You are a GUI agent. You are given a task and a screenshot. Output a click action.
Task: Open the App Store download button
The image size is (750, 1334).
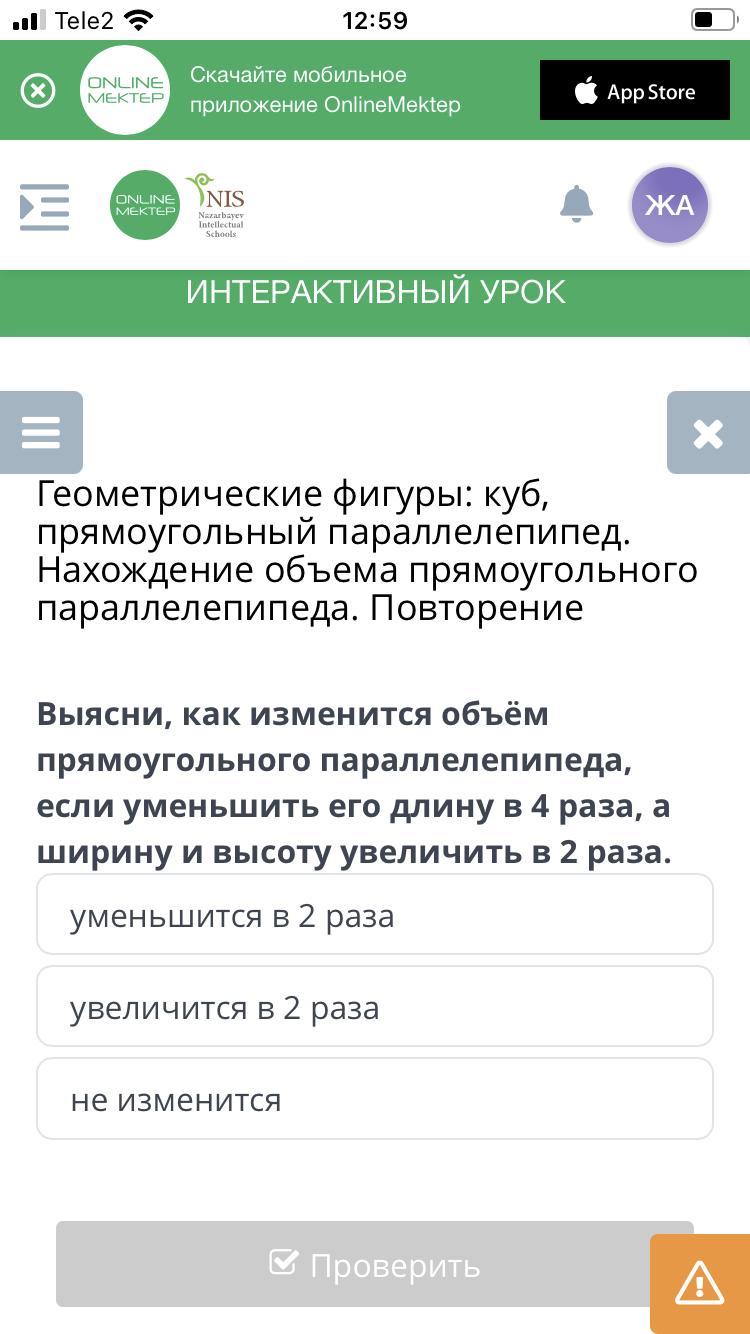click(x=634, y=91)
